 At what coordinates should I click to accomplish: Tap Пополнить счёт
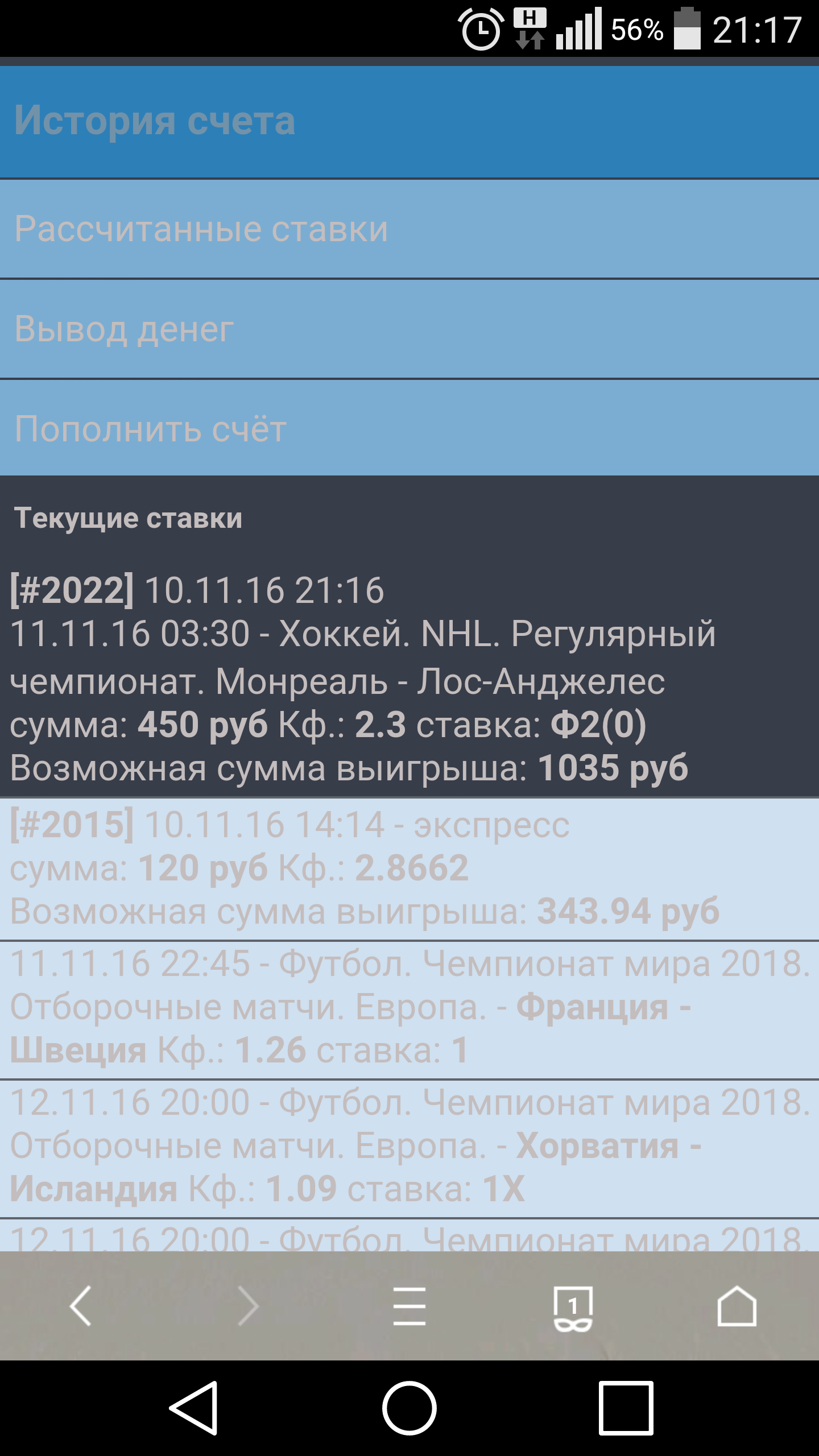click(x=409, y=428)
